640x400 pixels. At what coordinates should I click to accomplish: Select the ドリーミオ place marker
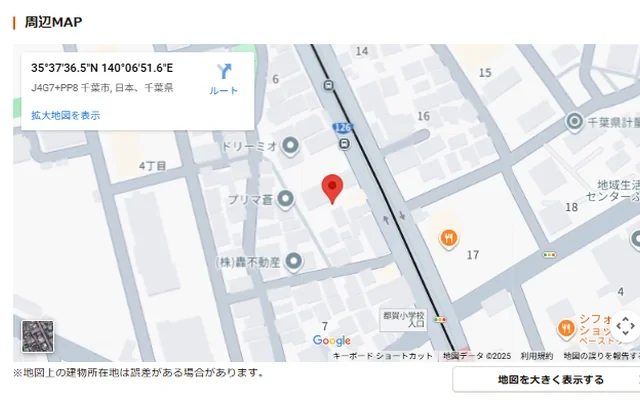[x=290, y=147]
